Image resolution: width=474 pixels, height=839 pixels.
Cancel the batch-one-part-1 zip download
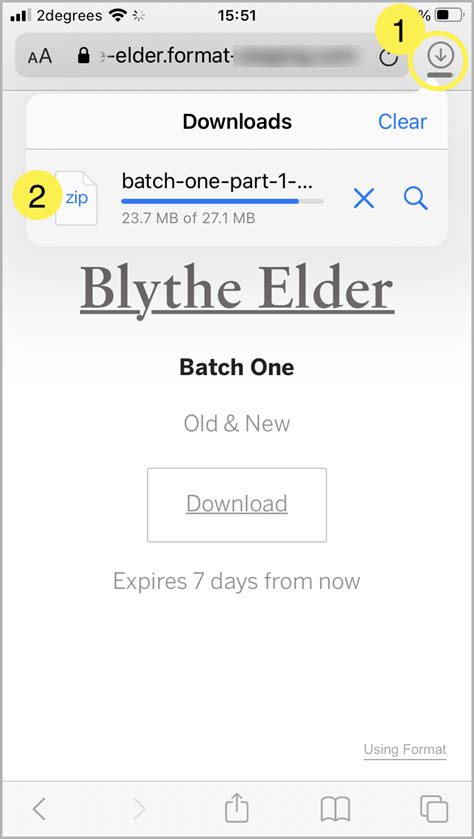click(x=363, y=200)
